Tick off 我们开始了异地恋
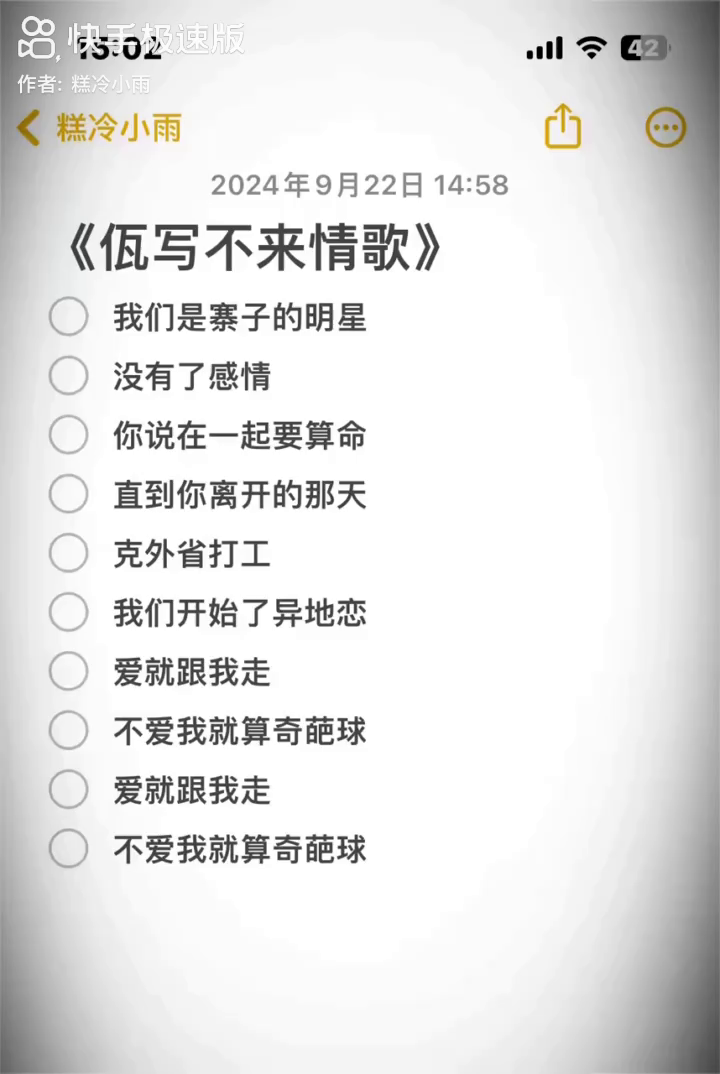This screenshot has width=720, height=1074. click(69, 612)
